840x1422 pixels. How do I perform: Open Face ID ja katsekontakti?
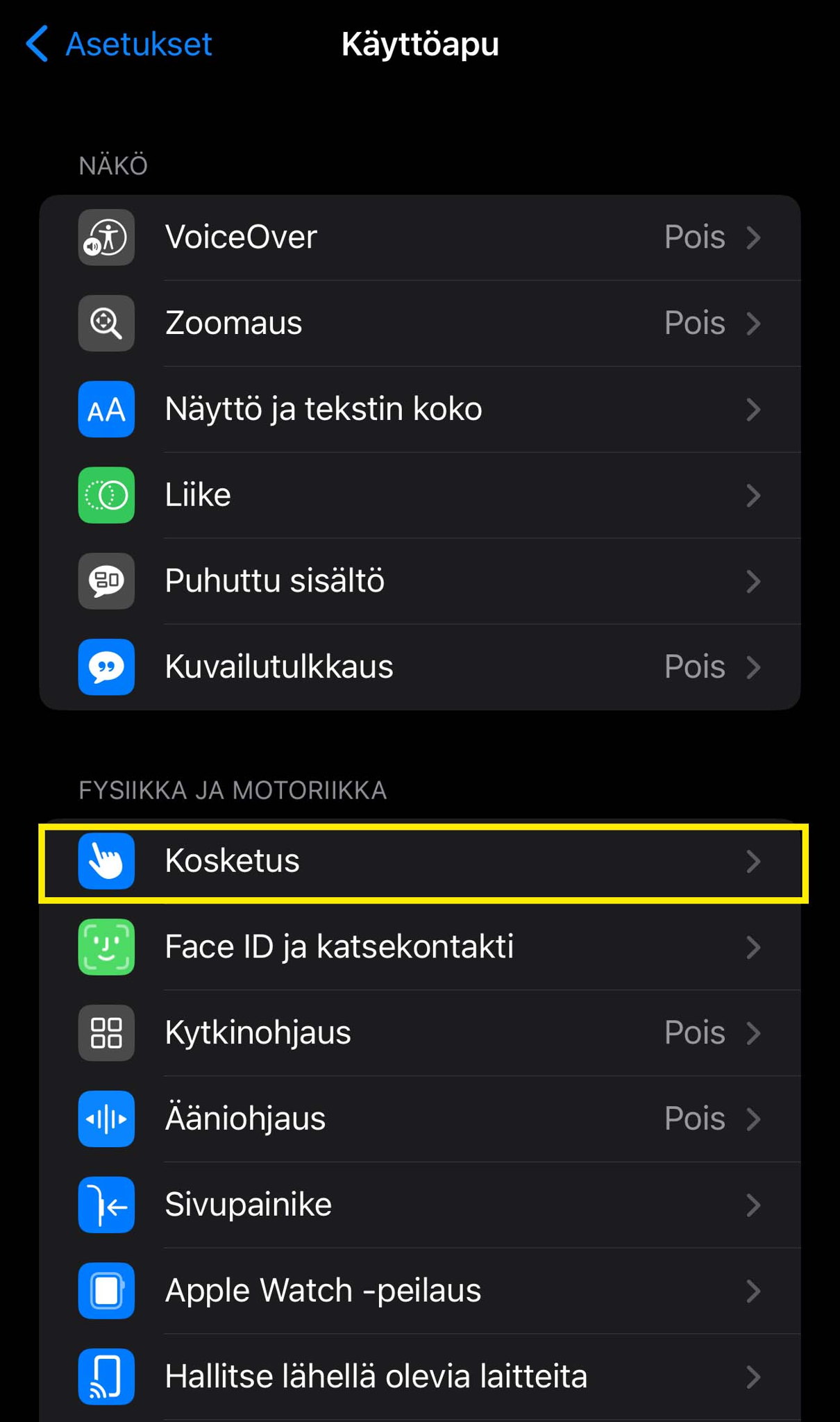tap(420, 947)
